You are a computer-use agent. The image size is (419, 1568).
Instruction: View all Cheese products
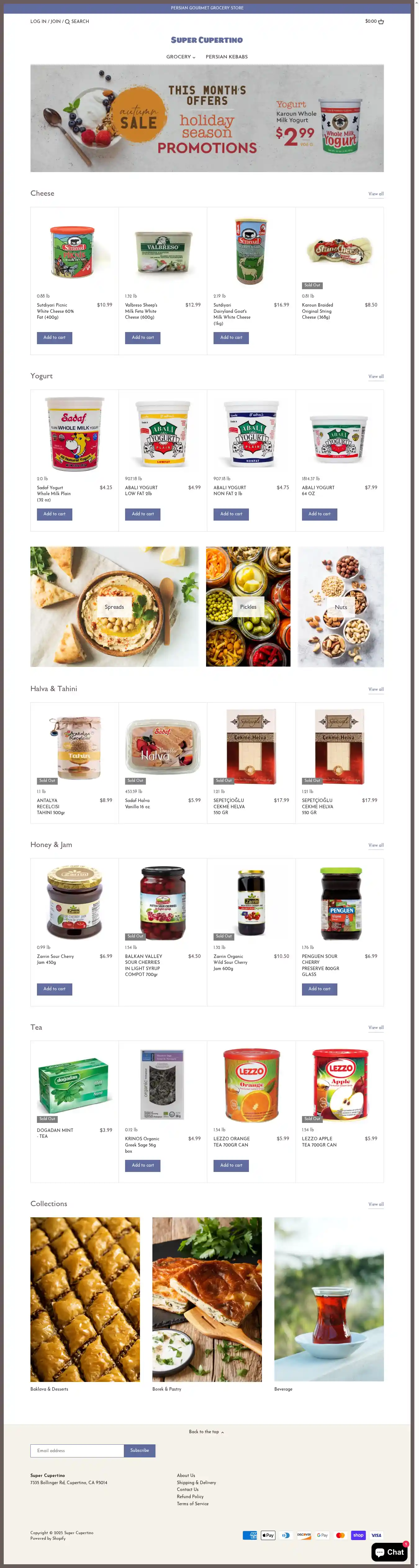coord(375,194)
